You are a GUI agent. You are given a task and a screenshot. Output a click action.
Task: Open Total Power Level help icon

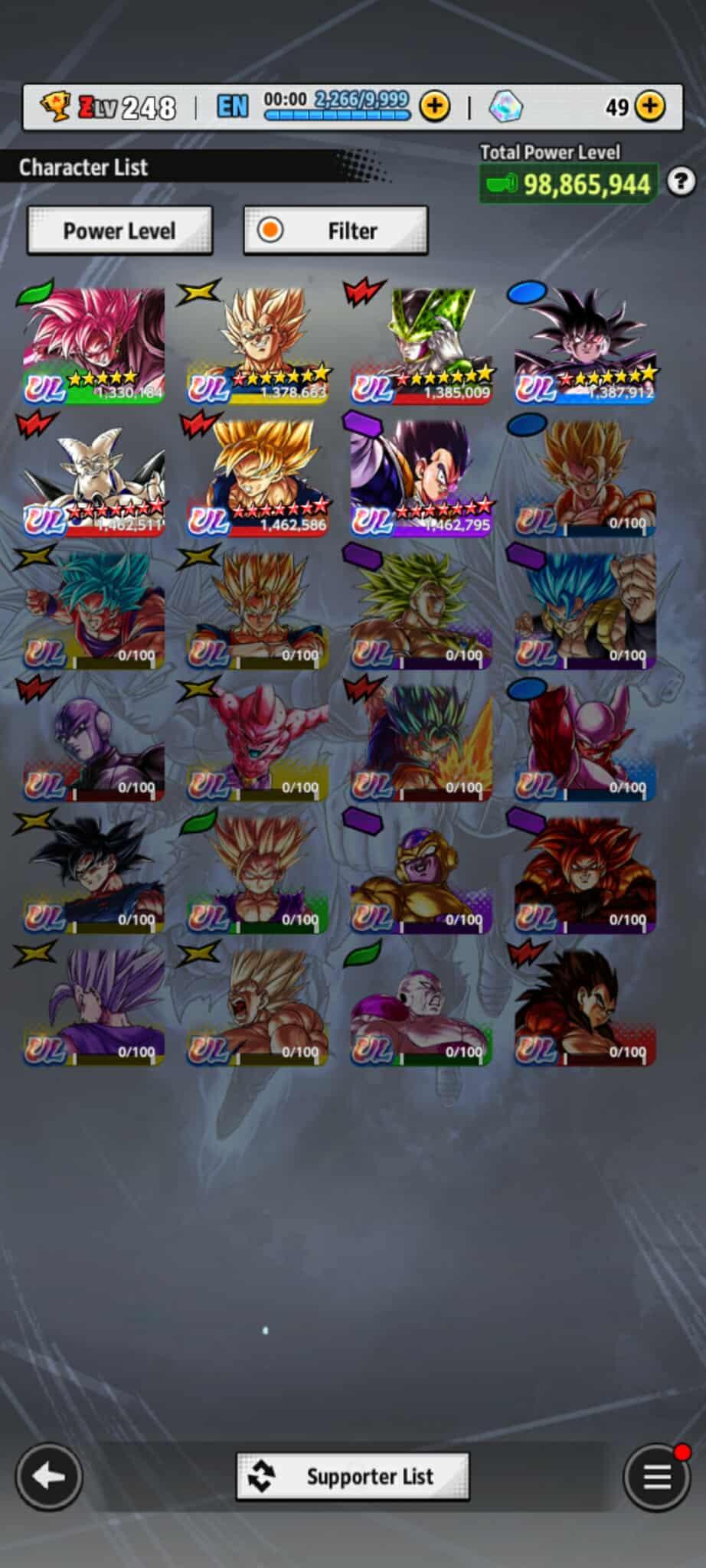click(x=681, y=182)
